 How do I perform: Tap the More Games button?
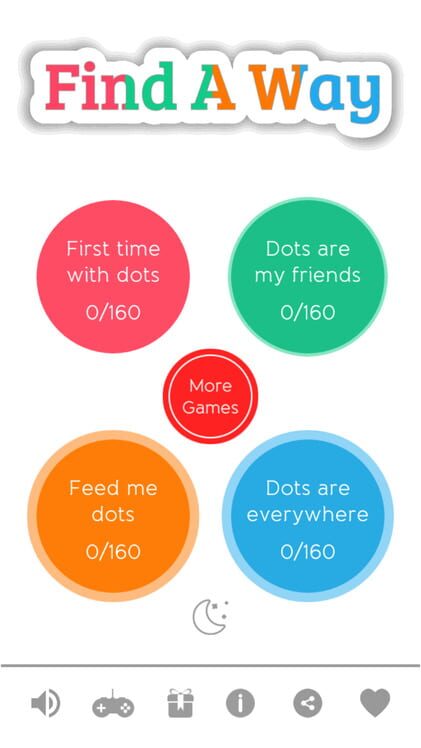pyautogui.click(x=210, y=396)
